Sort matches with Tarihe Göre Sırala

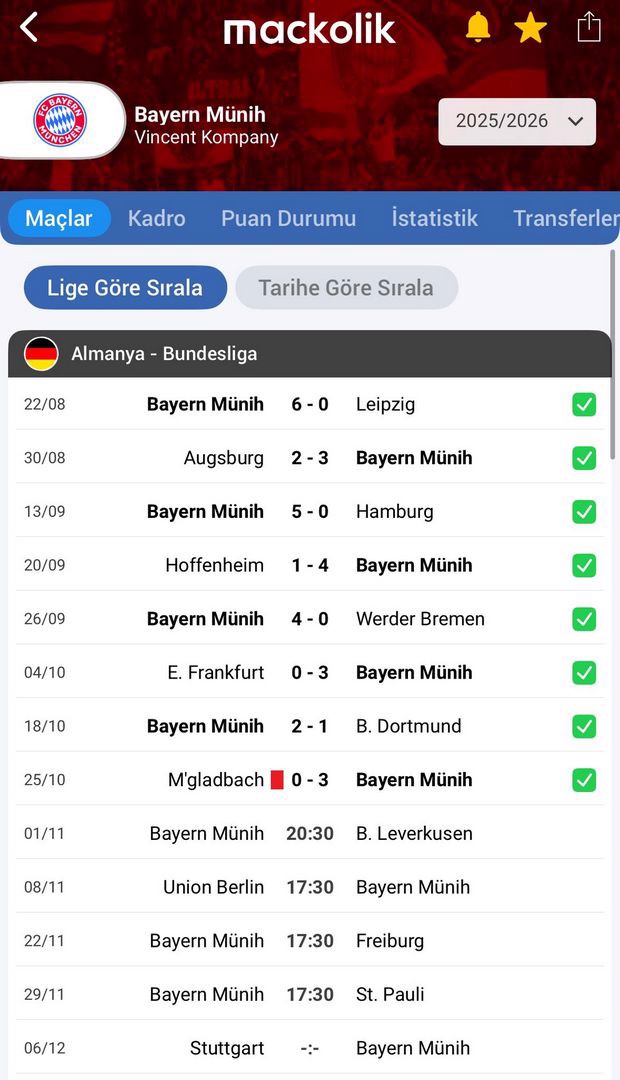346,288
